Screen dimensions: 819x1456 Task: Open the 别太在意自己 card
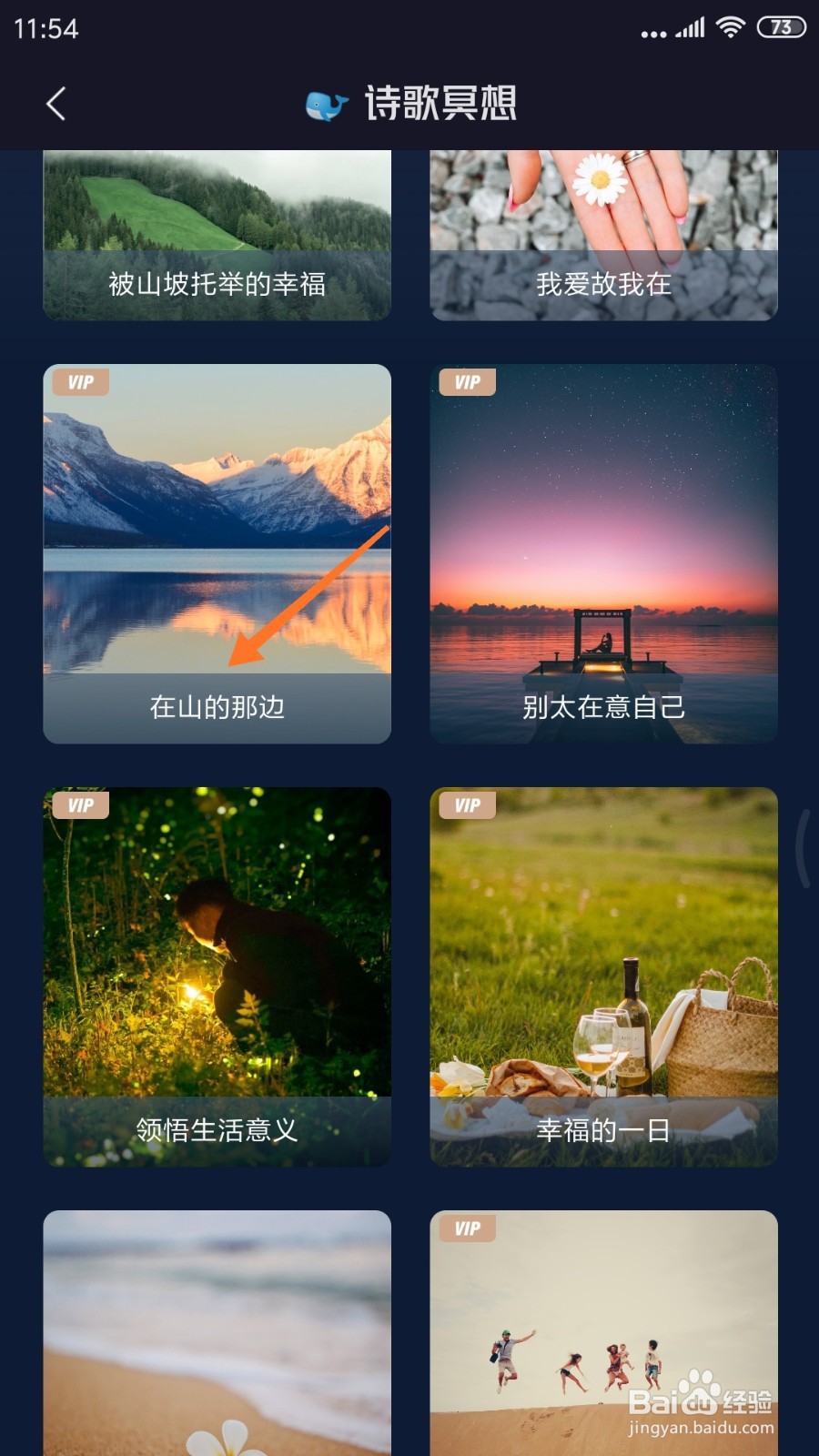click(603, 553)
